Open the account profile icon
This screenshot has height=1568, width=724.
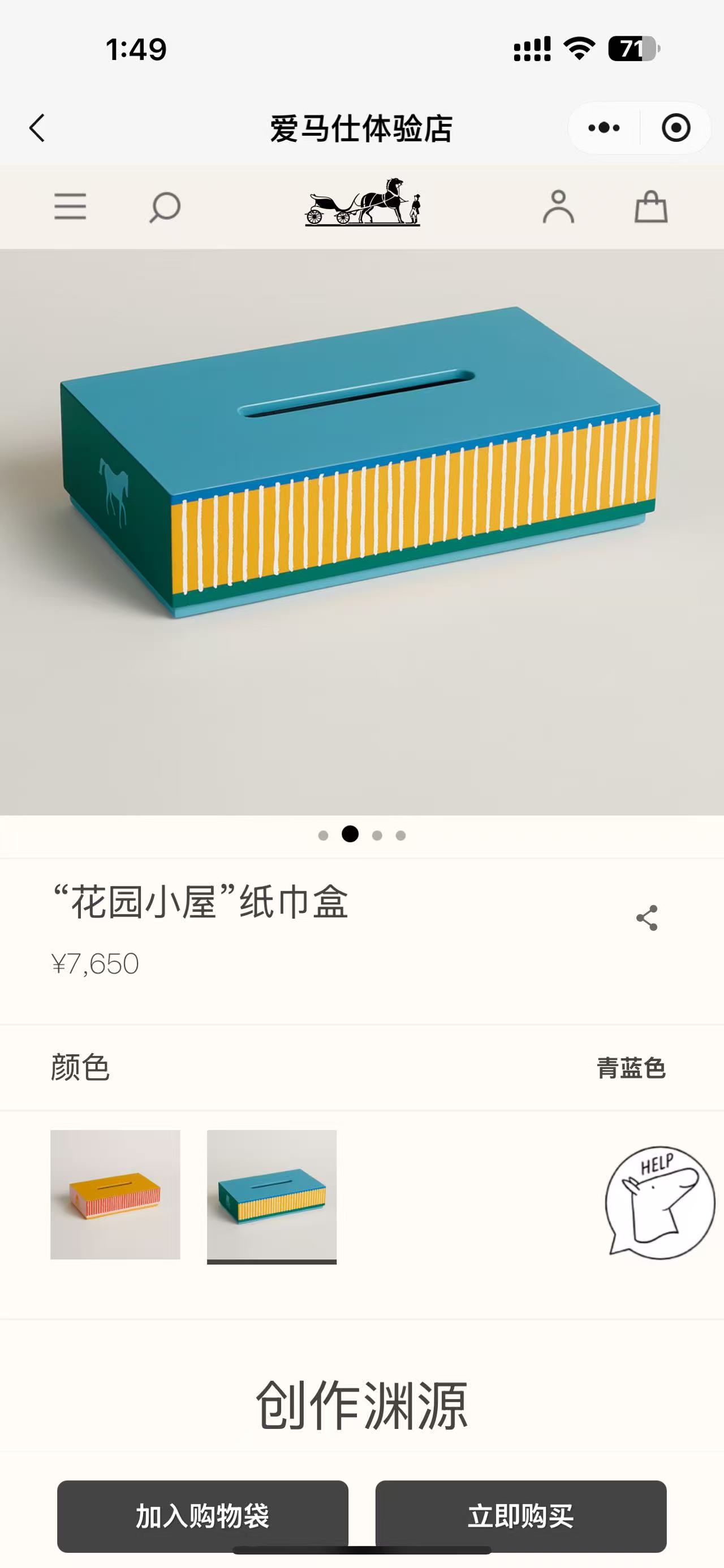tap(558, 207)
